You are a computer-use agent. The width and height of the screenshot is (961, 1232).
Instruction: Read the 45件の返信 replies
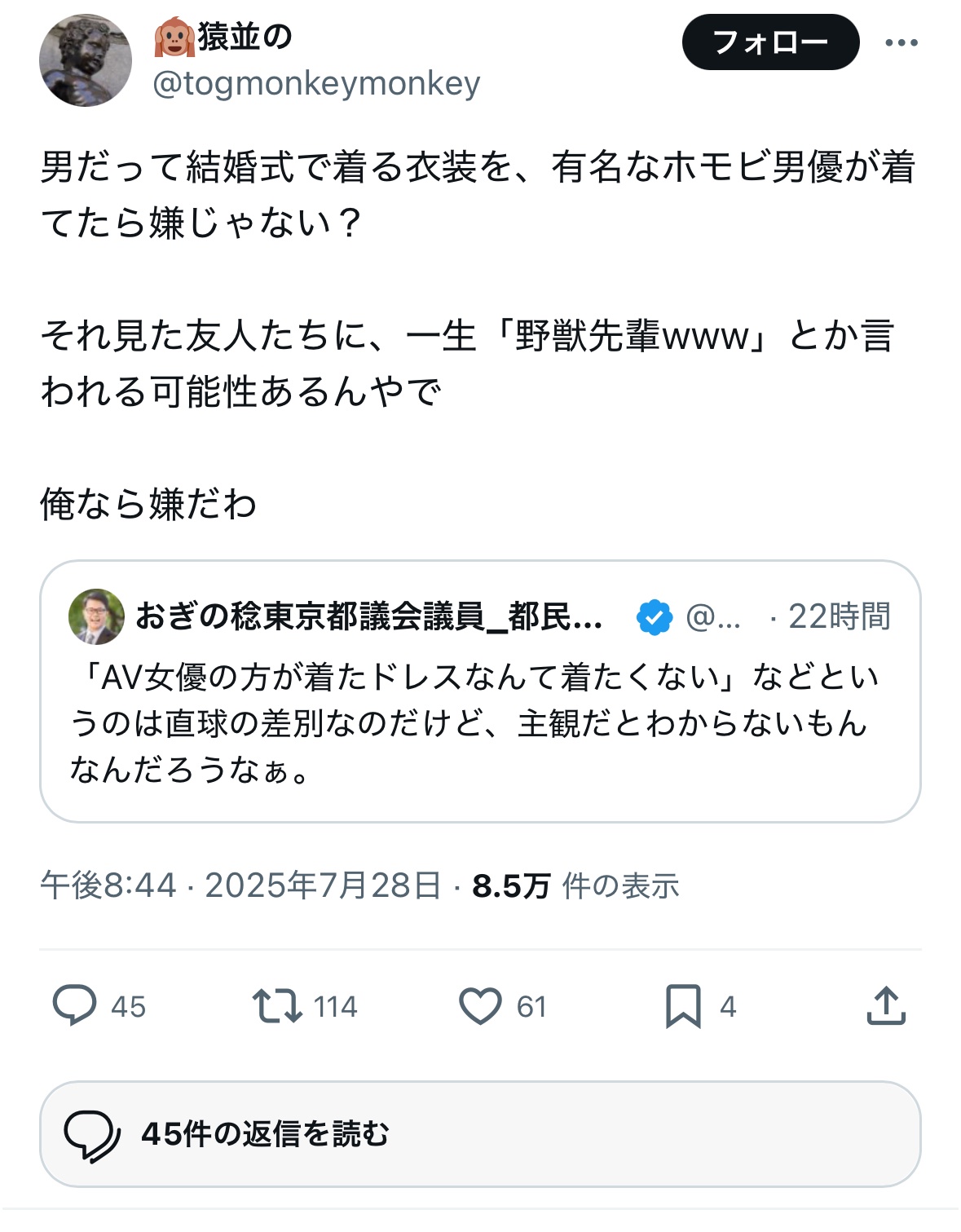479,1134
